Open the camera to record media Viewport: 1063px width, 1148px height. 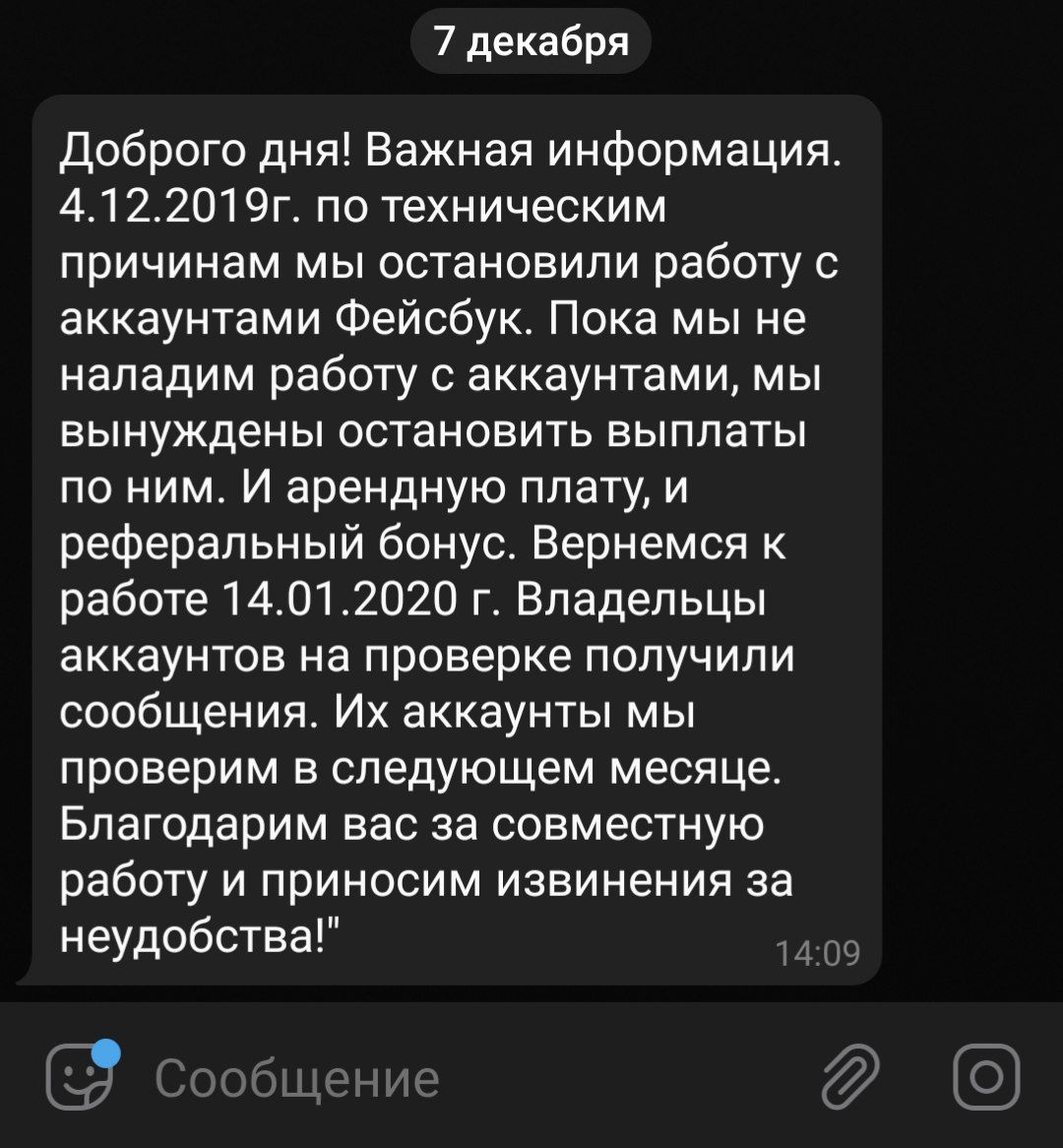pyautogui.click(x=986, y=1077)
